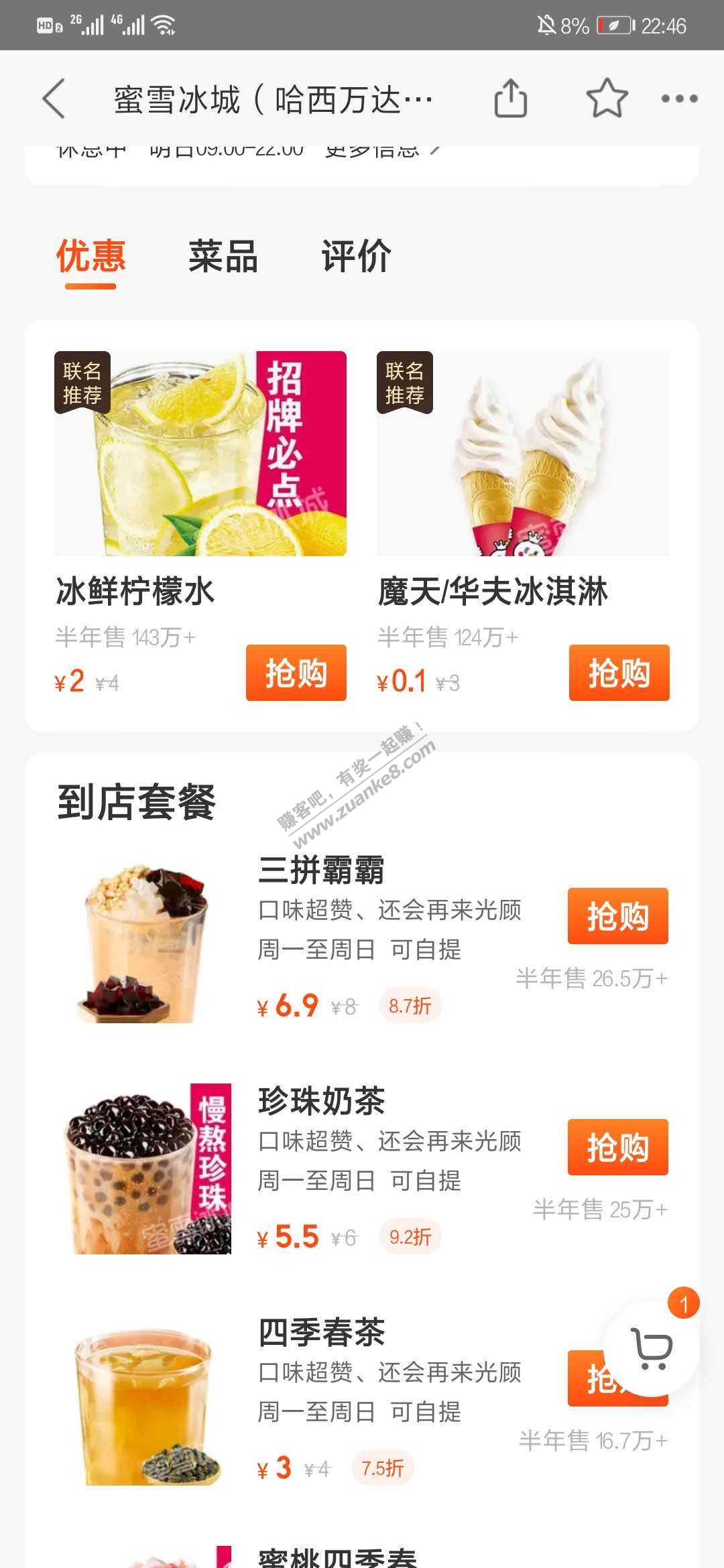Open the 三拼霸霸 set meal
724x1568 pixels.
(x=321, y=870)
